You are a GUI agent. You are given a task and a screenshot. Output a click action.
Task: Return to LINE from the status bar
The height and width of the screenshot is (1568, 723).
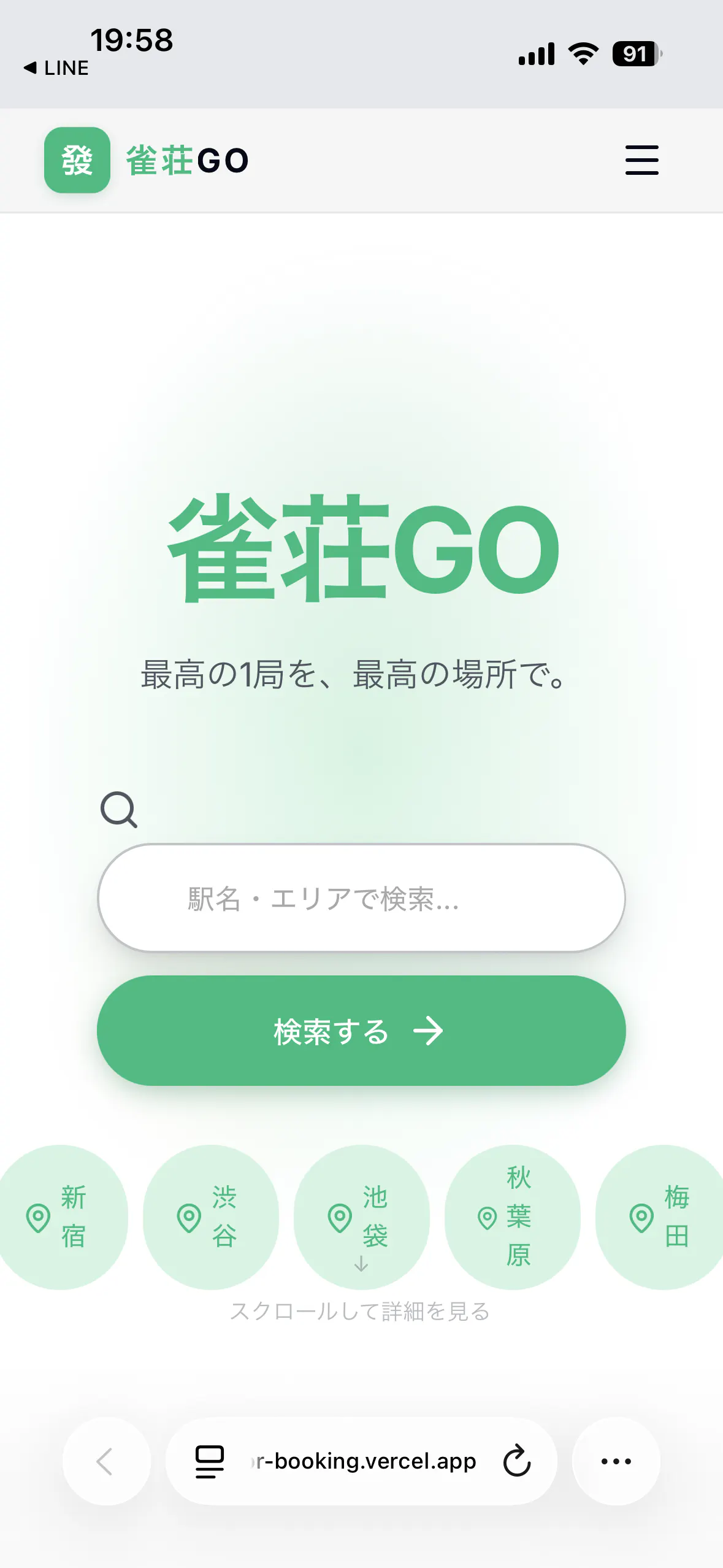[x=56, y=67]
